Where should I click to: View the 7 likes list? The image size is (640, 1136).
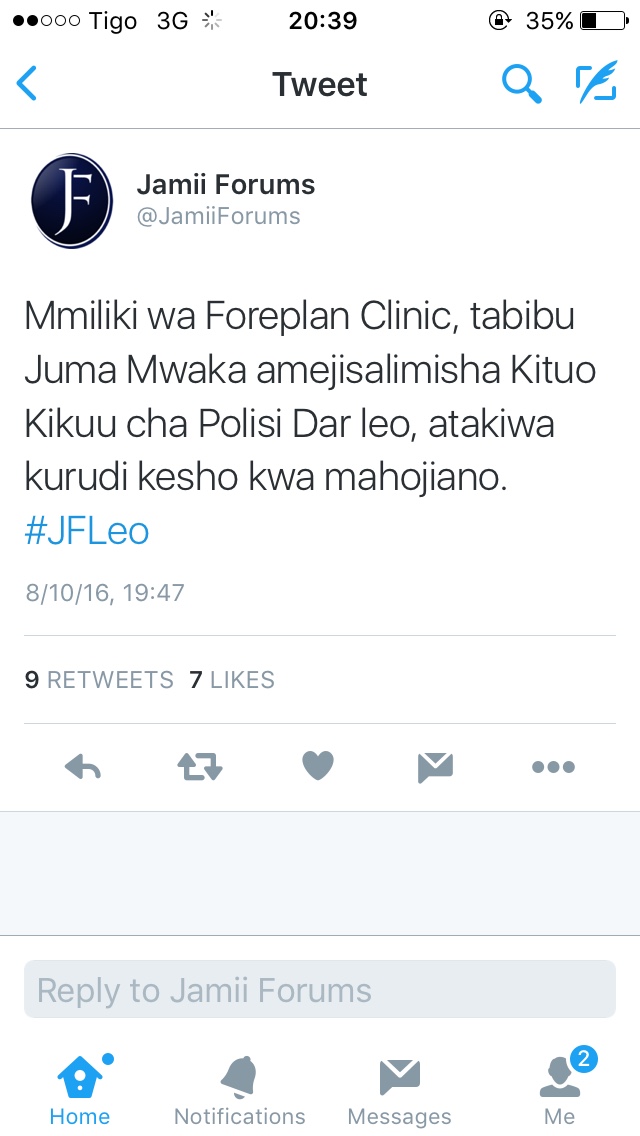[232, 680]
